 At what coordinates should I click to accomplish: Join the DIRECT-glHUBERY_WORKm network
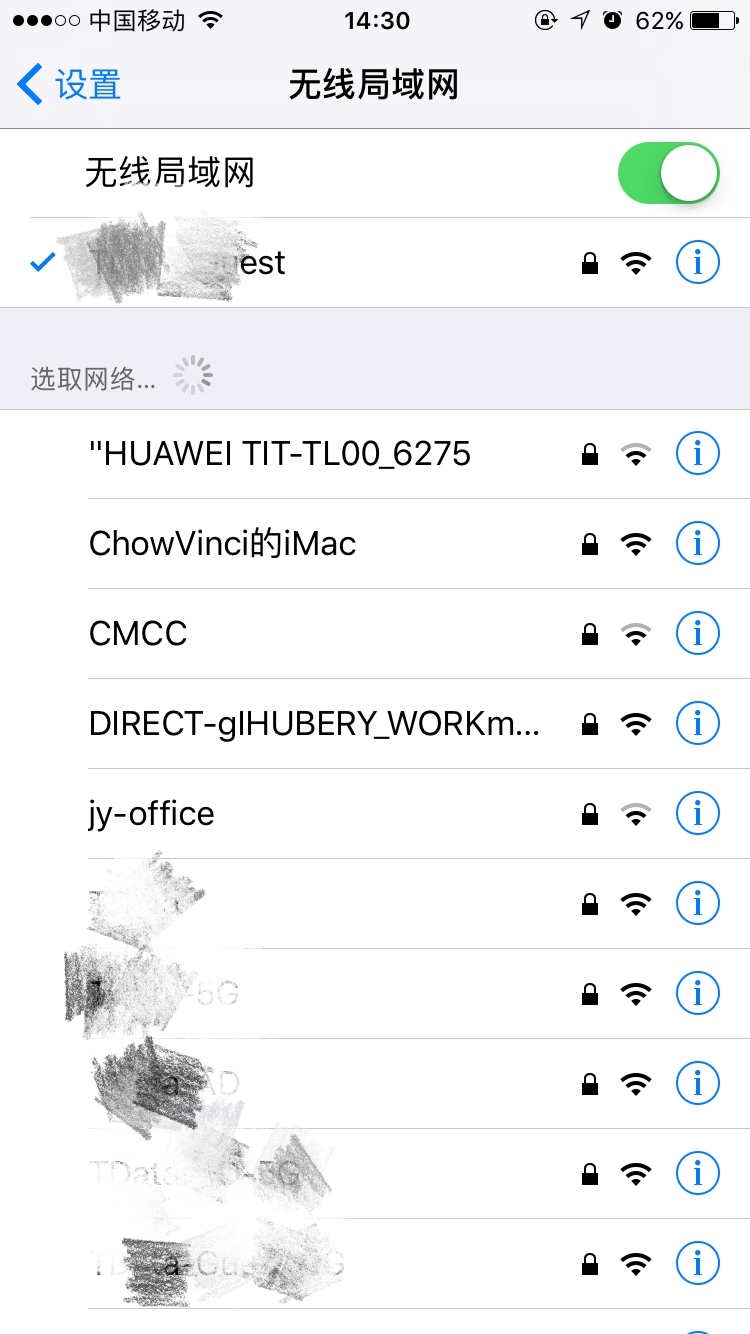314,724
